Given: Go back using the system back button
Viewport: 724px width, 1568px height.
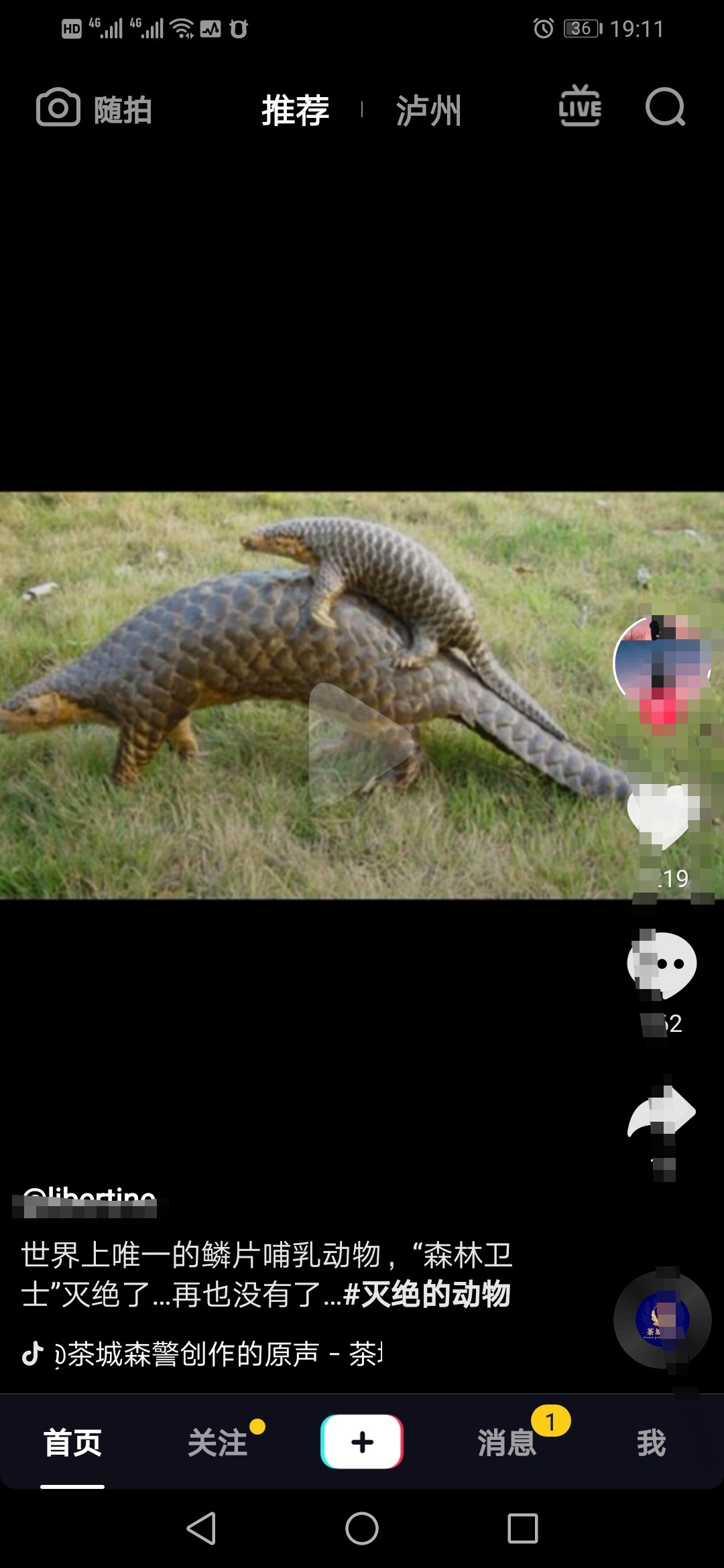Looking at the screenshot, I should click(x=201, y=1528).
